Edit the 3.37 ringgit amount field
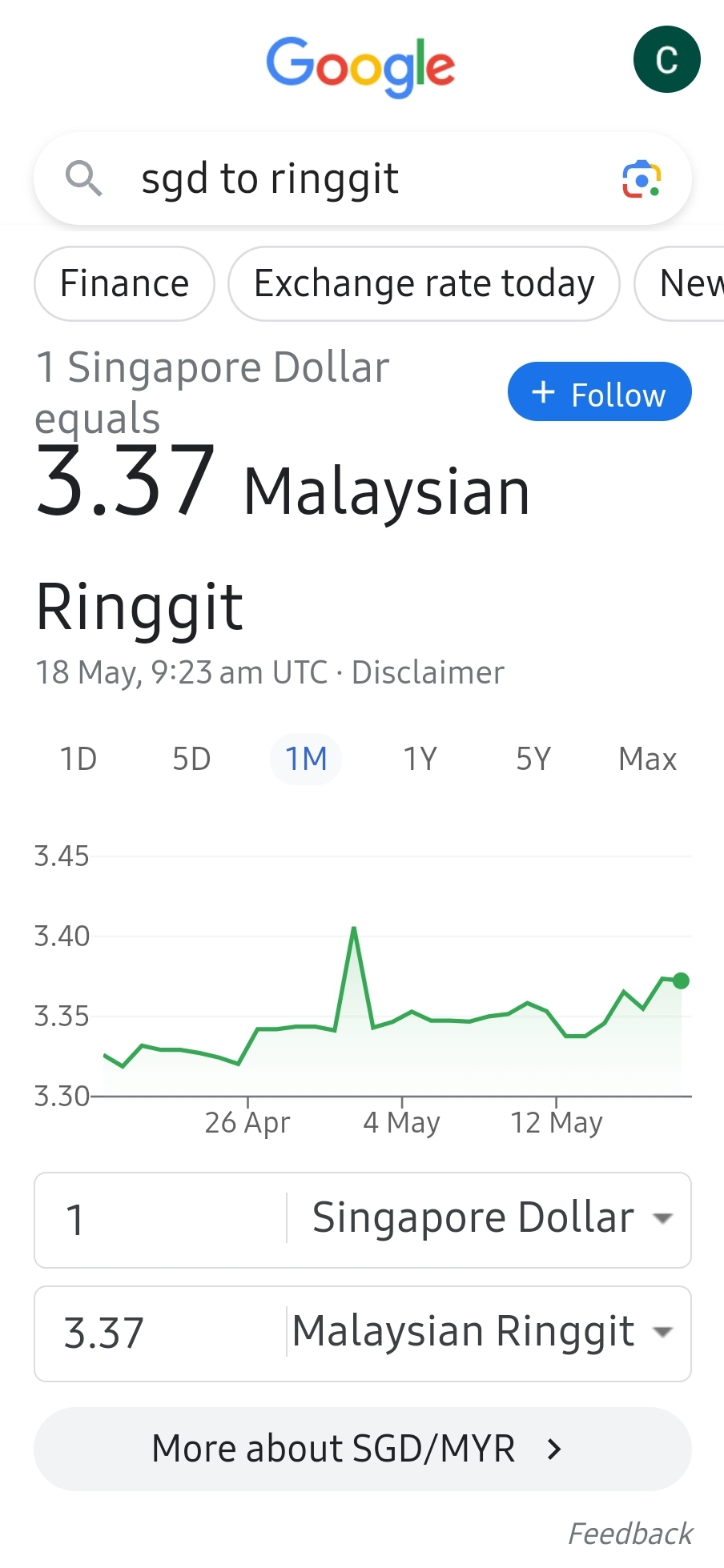The width and height of the screenshot is (724, 1568). click(x=160, y=1333)
